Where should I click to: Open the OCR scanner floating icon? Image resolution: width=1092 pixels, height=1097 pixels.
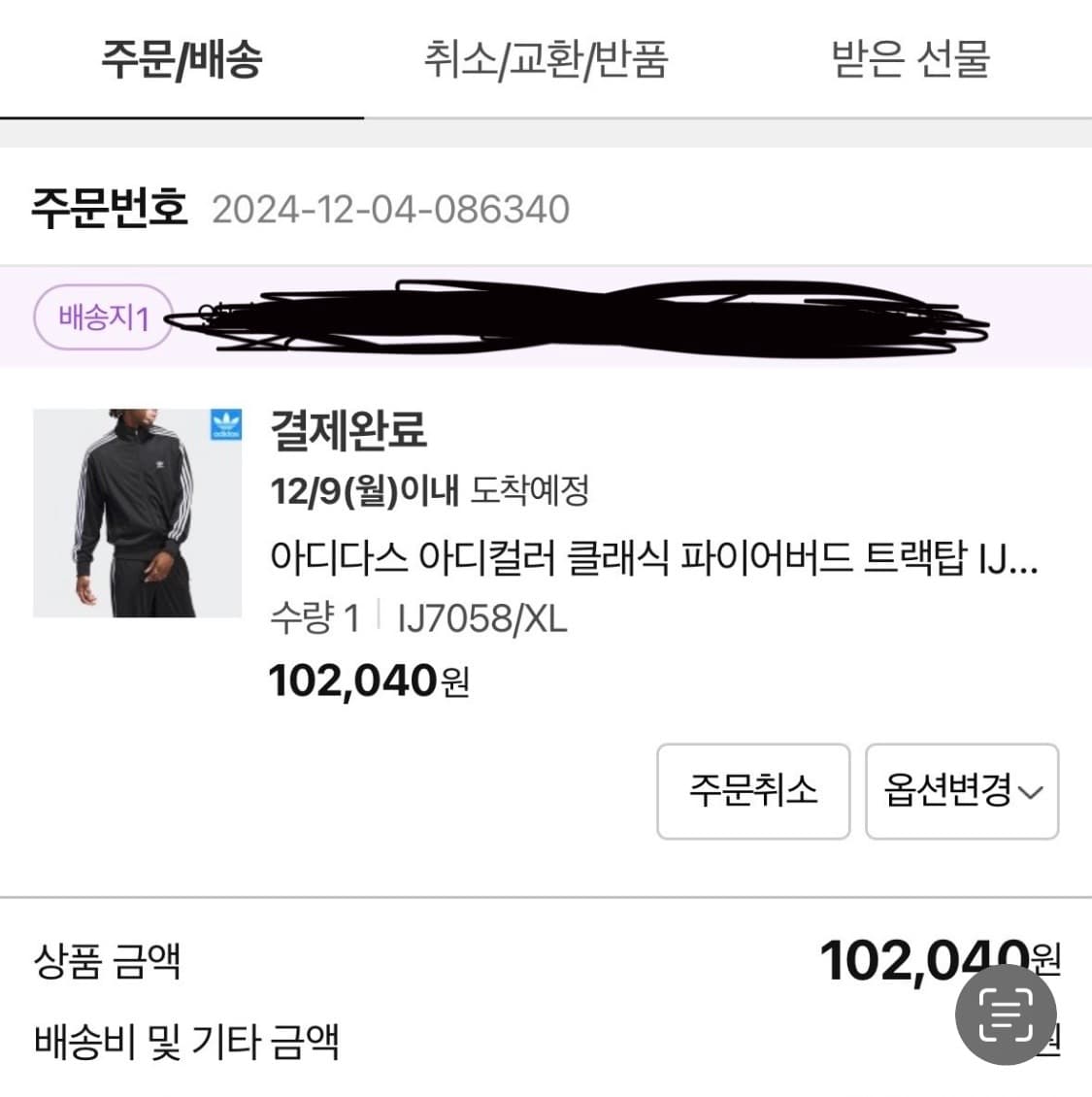1007,1015
